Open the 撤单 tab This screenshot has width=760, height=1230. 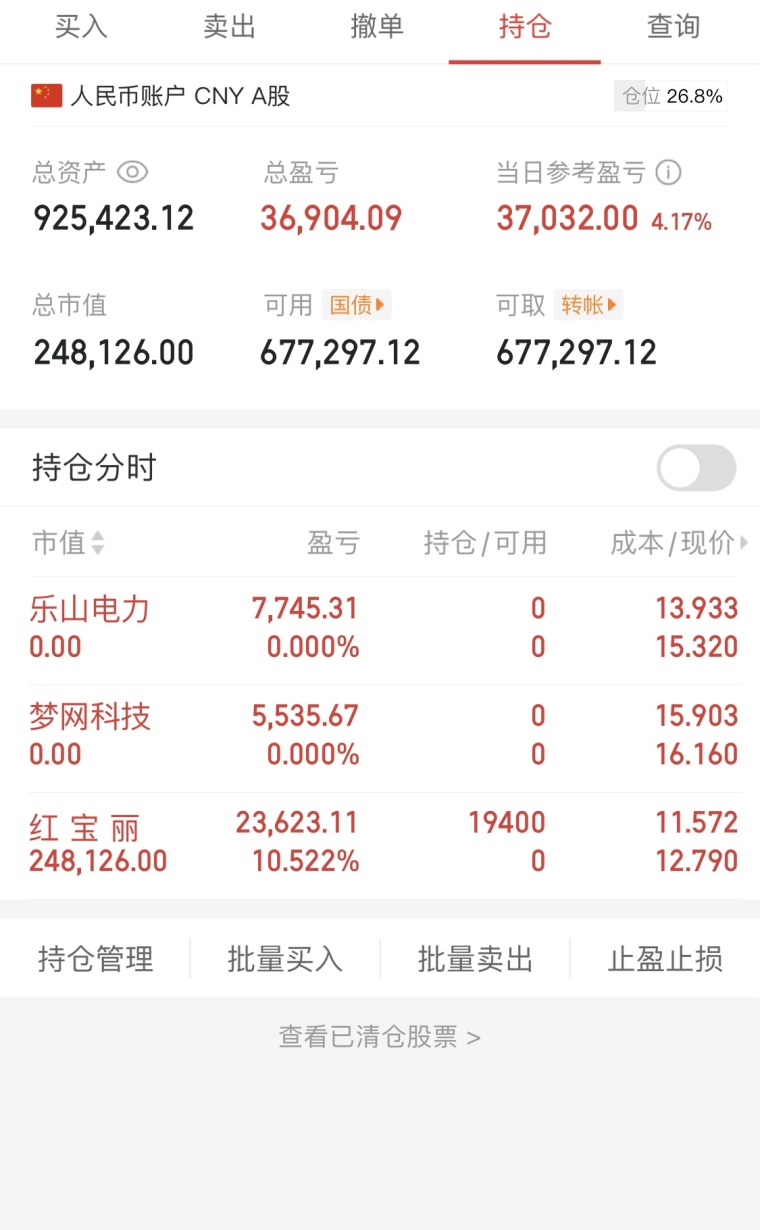377,27
